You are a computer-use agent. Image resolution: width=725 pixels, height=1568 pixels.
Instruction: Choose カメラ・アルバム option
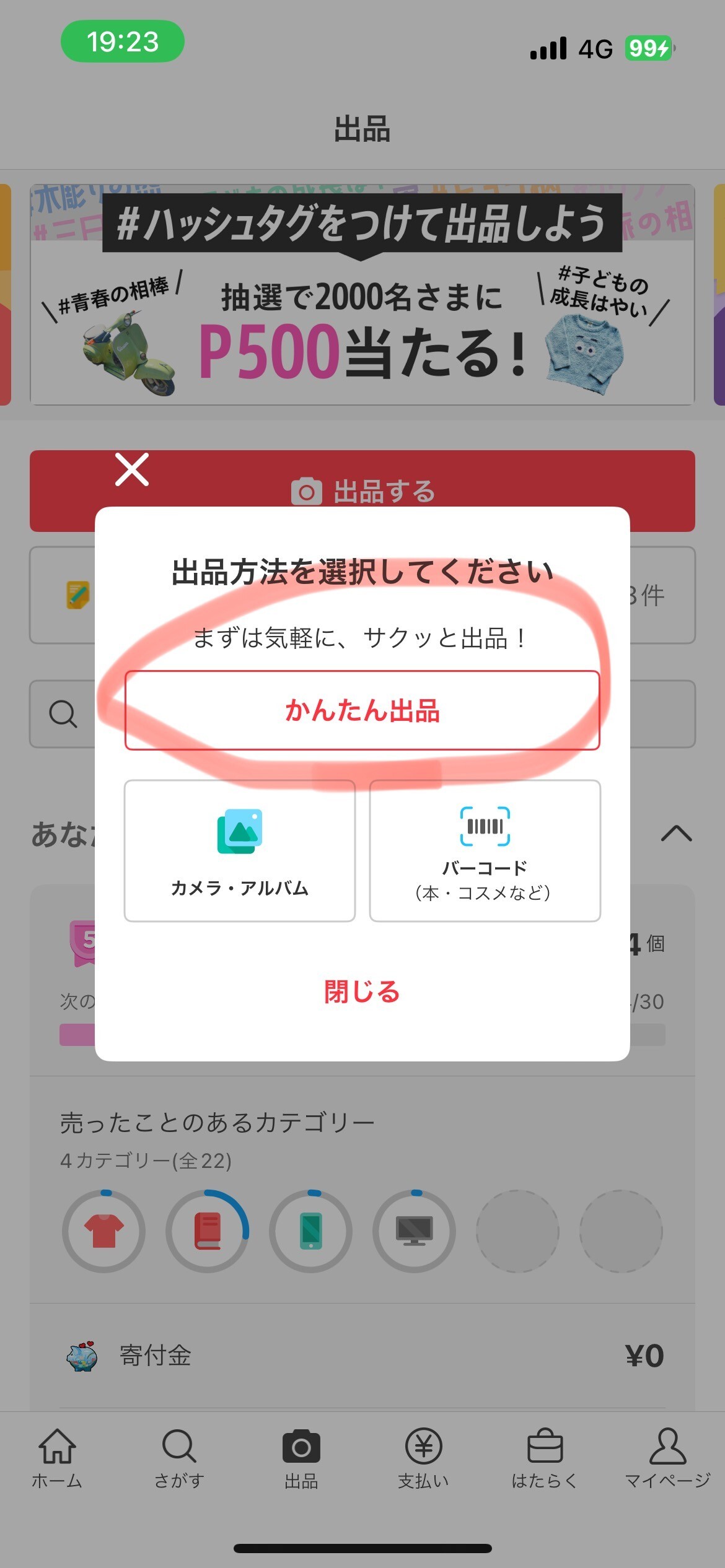(240, 850)
